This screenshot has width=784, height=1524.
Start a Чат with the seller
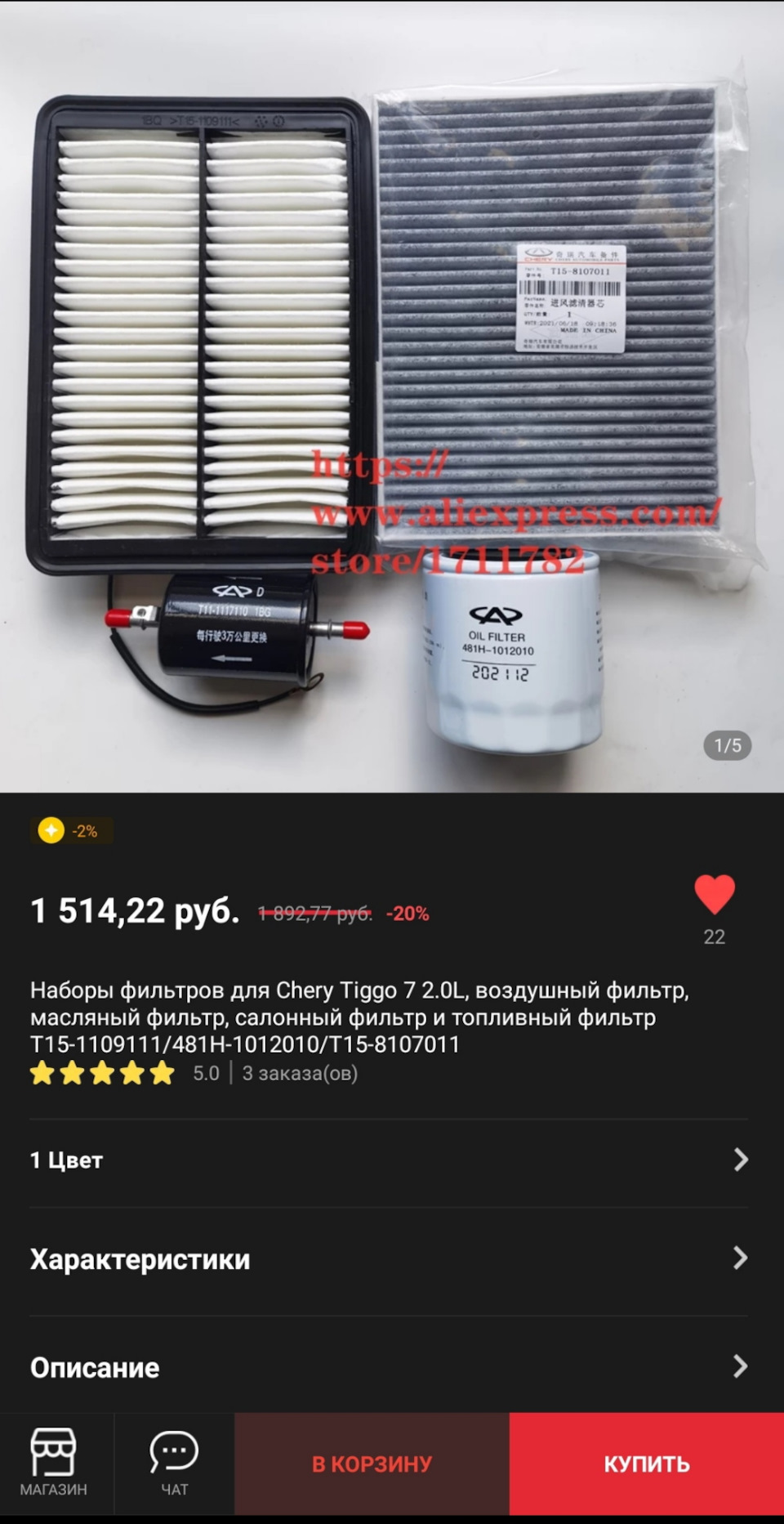[x=174, y=1463]
